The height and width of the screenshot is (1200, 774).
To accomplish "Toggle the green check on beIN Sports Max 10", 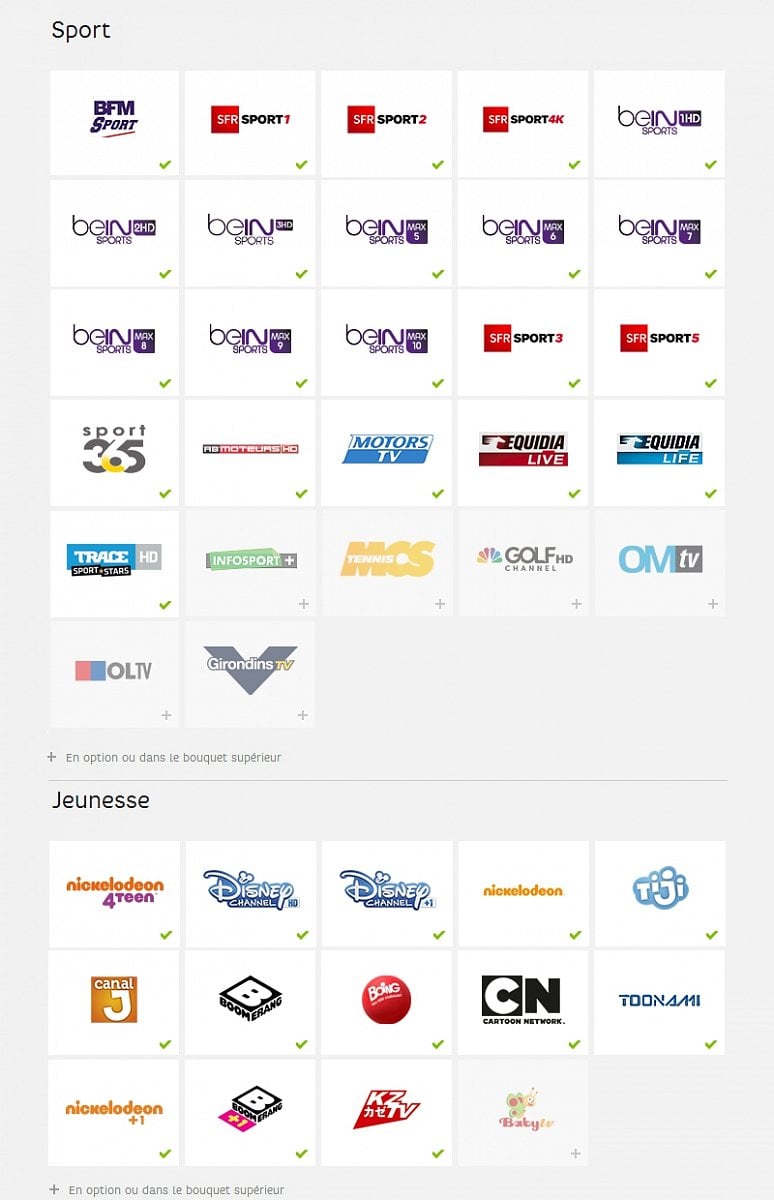I will point(437,383).
